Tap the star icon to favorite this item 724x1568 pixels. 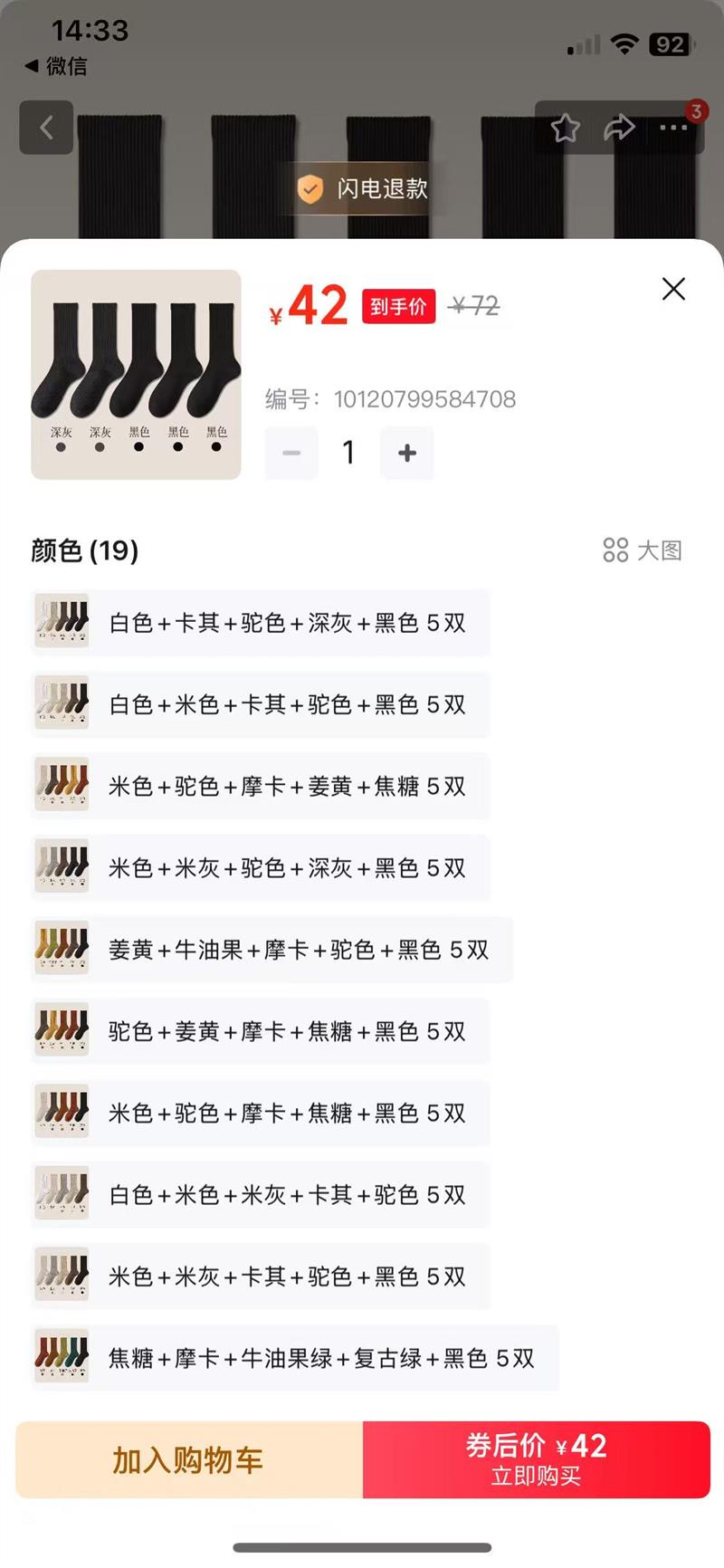click(x=566, y=128)
